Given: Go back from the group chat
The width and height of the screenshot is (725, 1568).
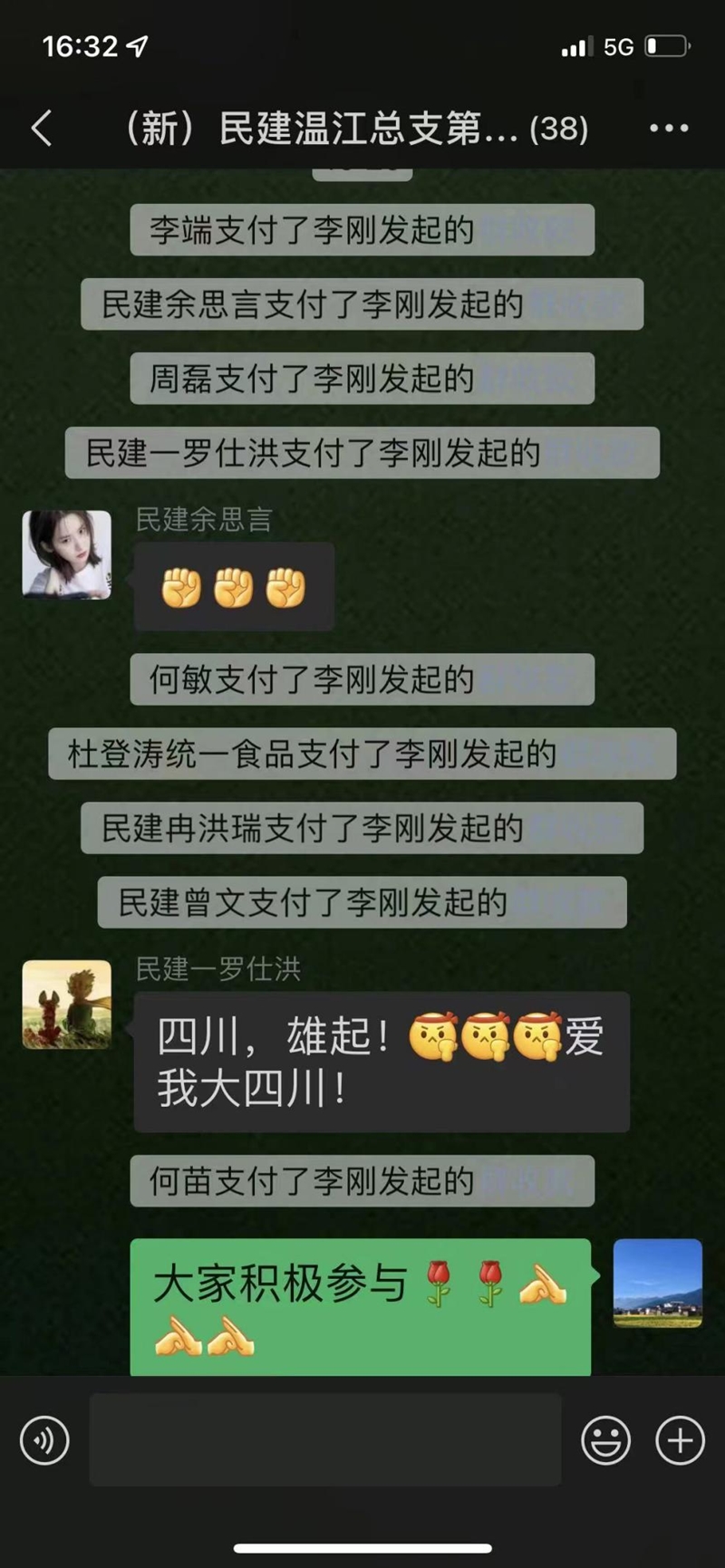Looking at the screenshot, I should click(41, 129).
